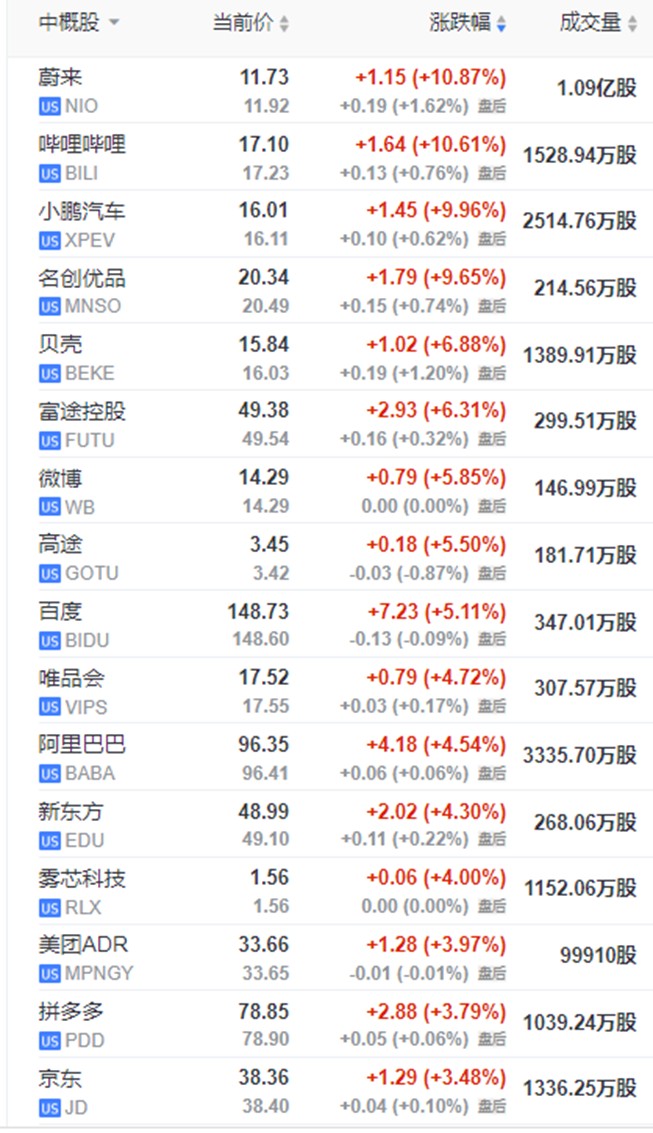Sort the list by 当前价
Viewport: 653px width, 1133px height.
[251, 22]
